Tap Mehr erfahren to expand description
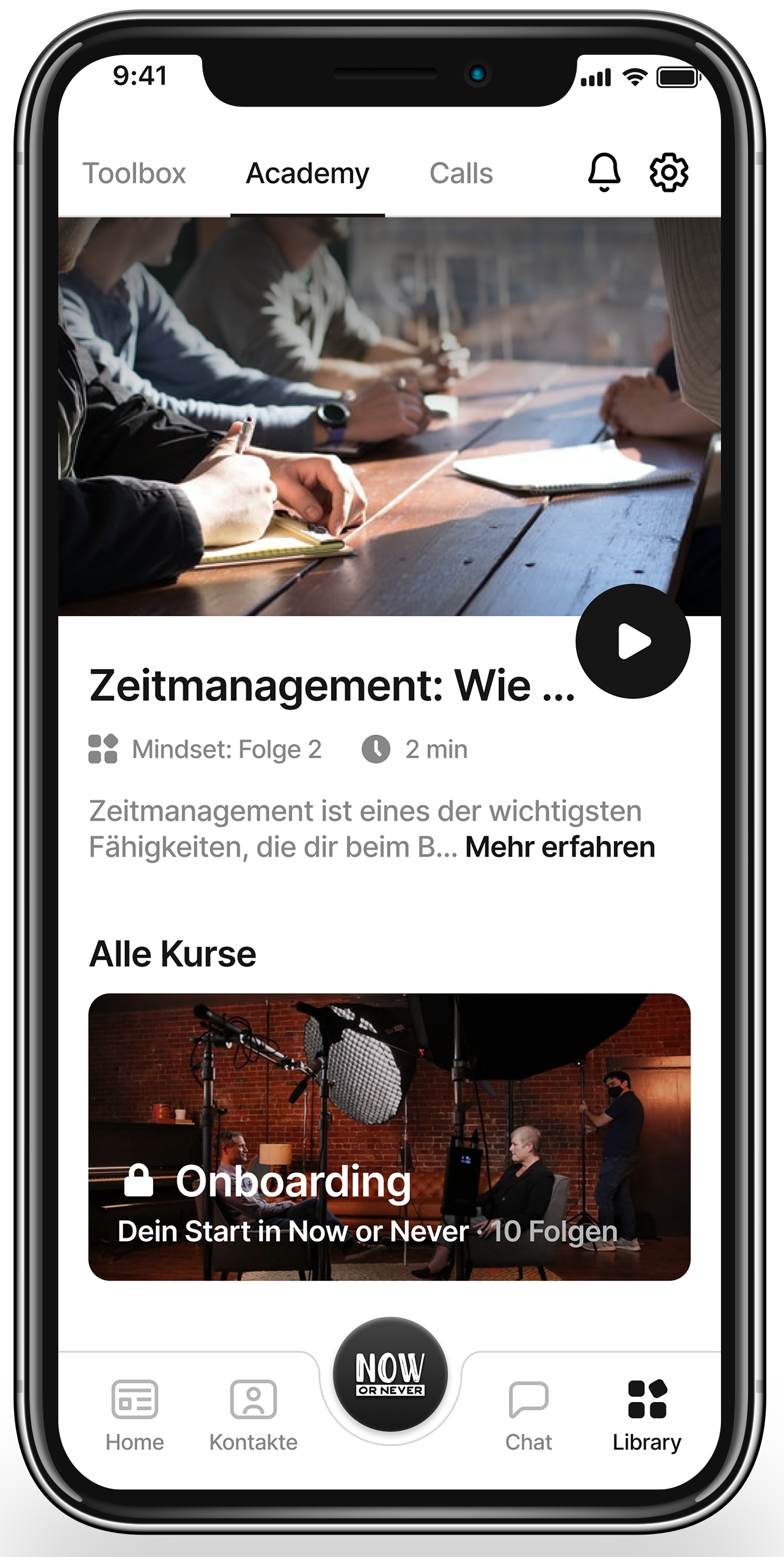The height and width of the screenshot is (1557, 784). tap(560, 847)
